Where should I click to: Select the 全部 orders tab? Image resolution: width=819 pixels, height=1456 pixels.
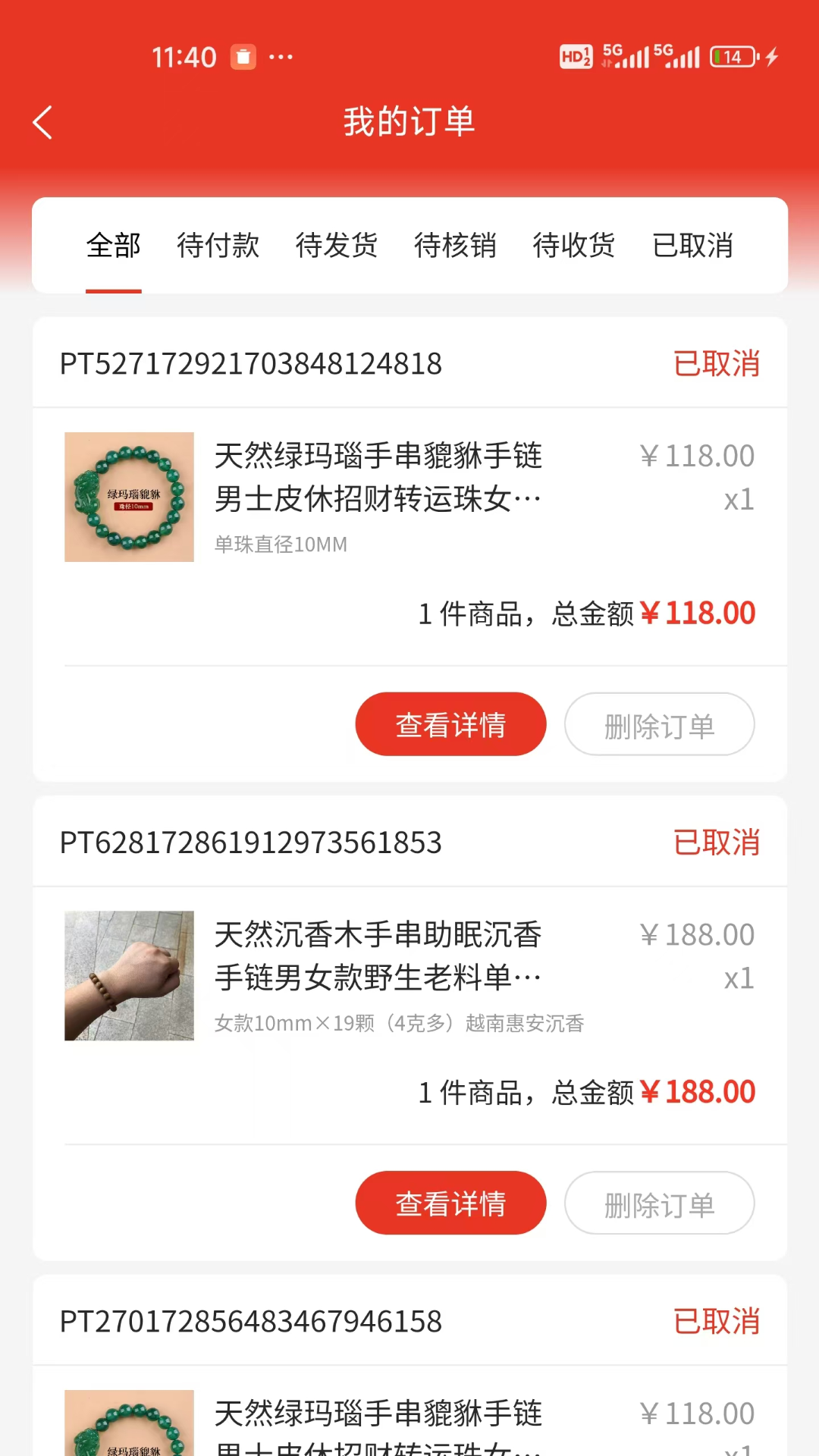(x=114, y=246)
